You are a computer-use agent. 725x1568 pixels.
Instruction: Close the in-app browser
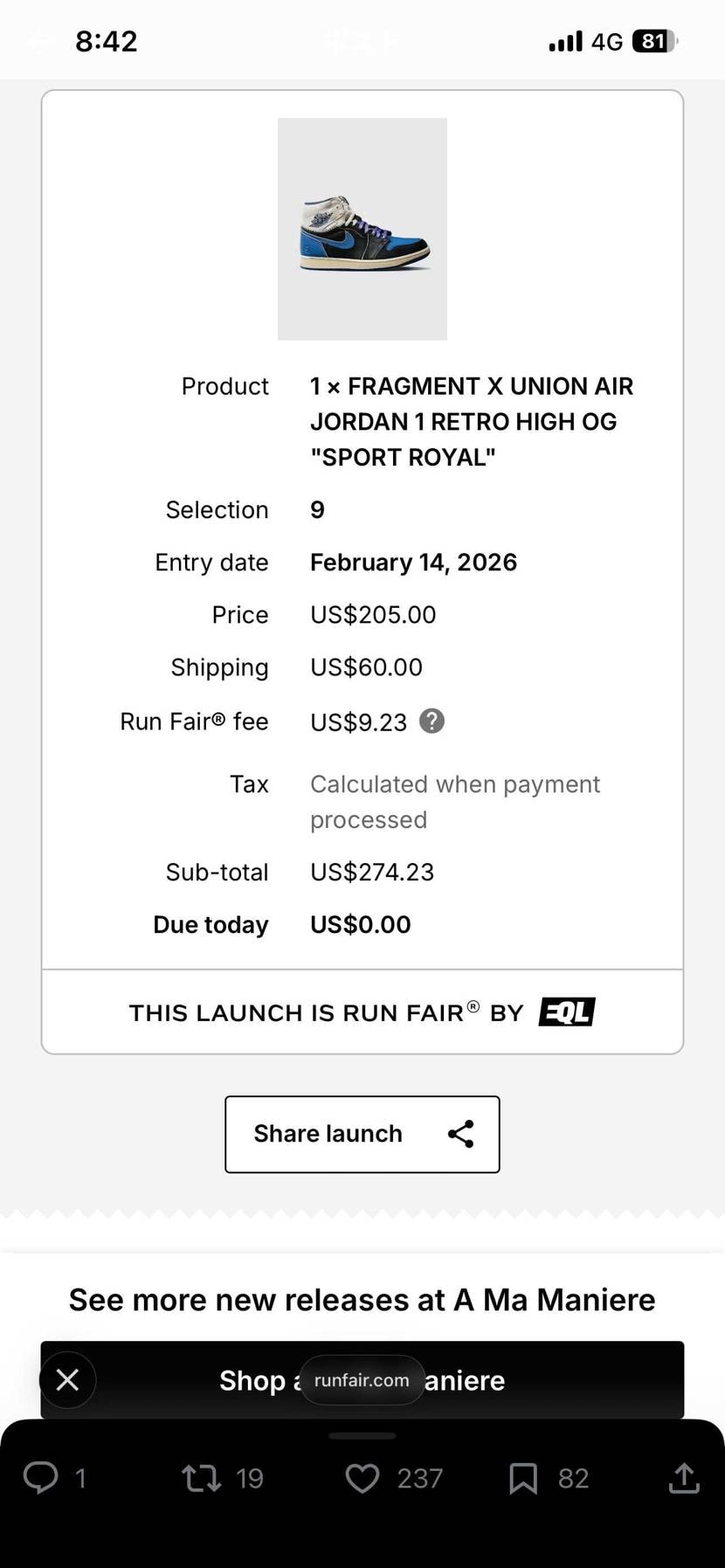coord(67,1380)
